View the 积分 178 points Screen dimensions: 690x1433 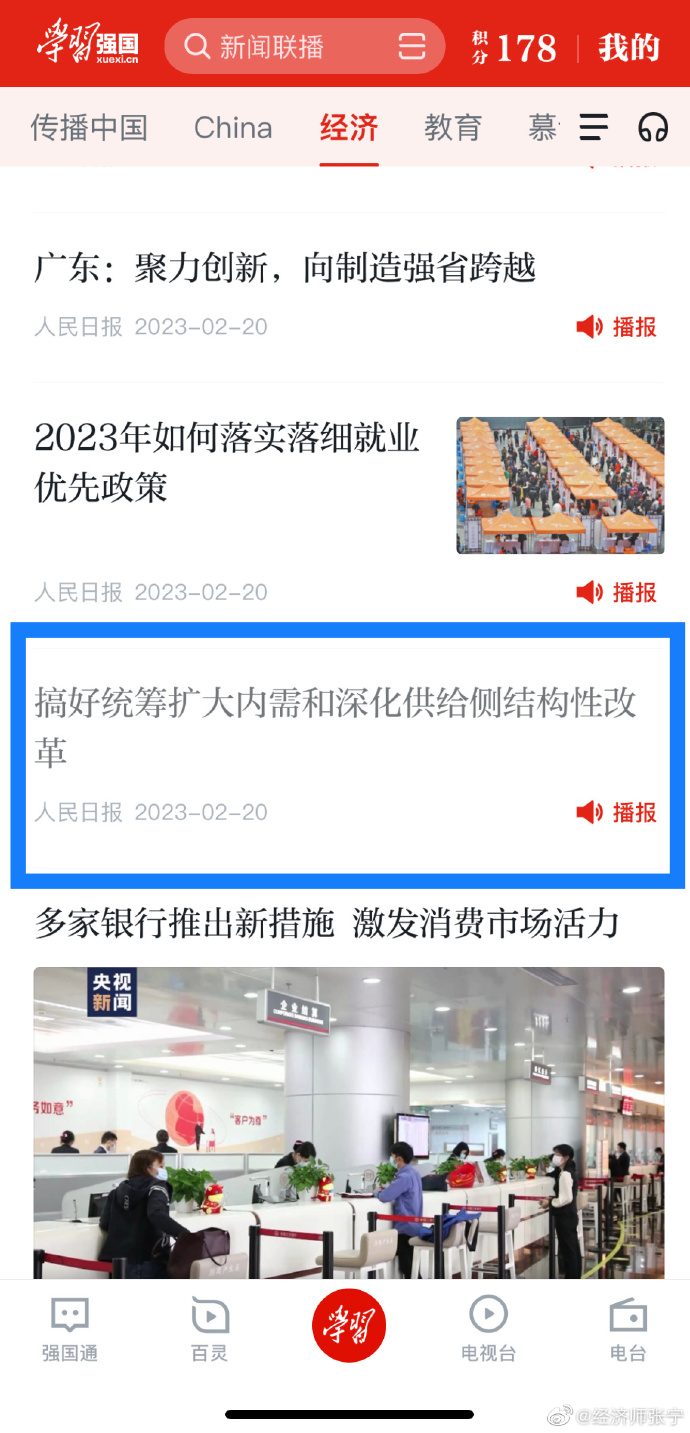pos(514,47)
